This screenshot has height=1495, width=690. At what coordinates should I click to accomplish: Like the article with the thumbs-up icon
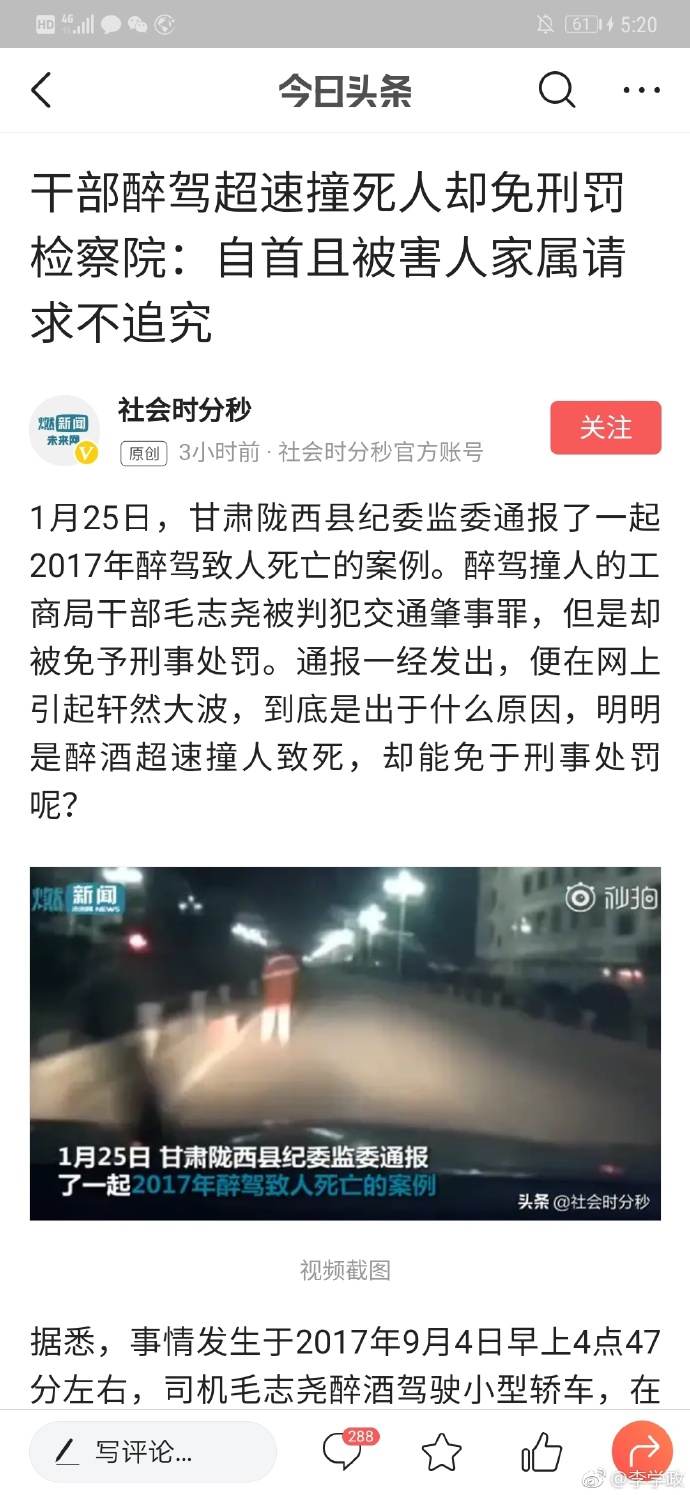tap(541, 1452)
